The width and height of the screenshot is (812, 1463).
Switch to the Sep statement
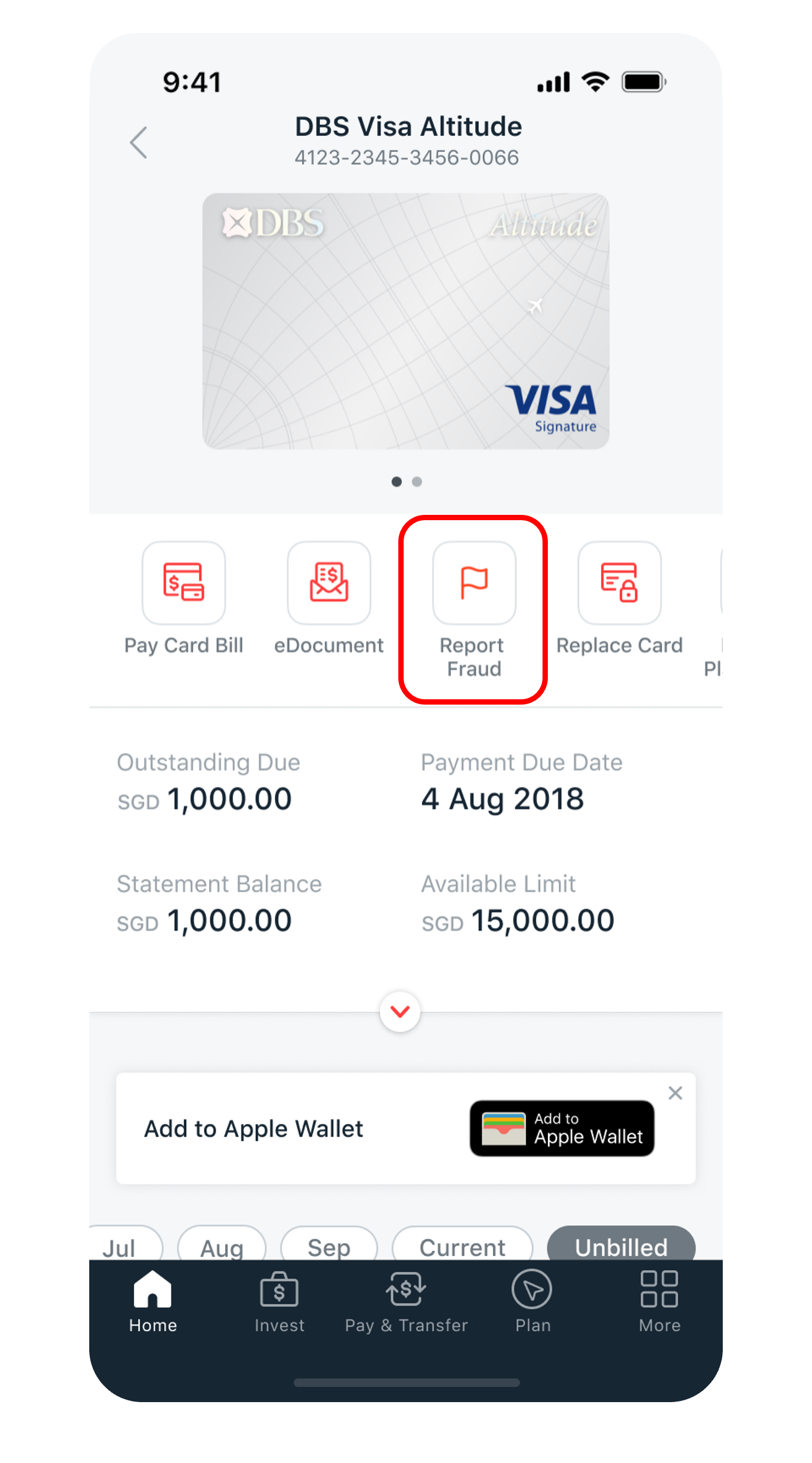329,1247
